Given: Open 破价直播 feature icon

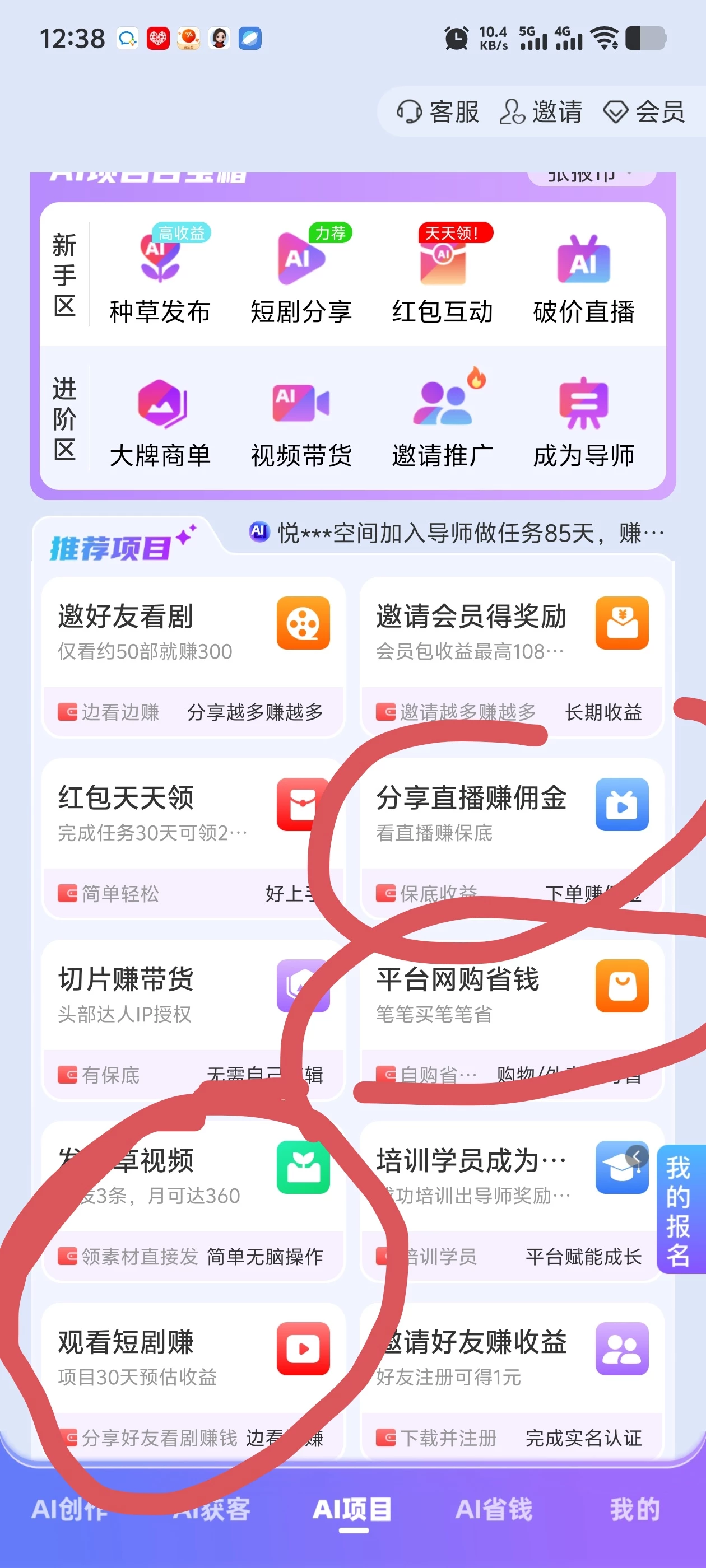Looking at the screenshot, I should pyautogui.click(x=583, y=262).
